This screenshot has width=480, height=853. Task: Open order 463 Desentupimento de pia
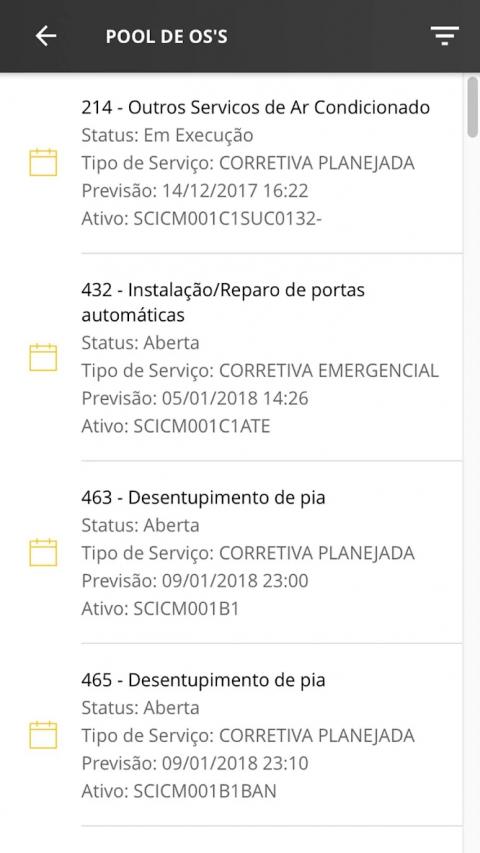point(231,553)
